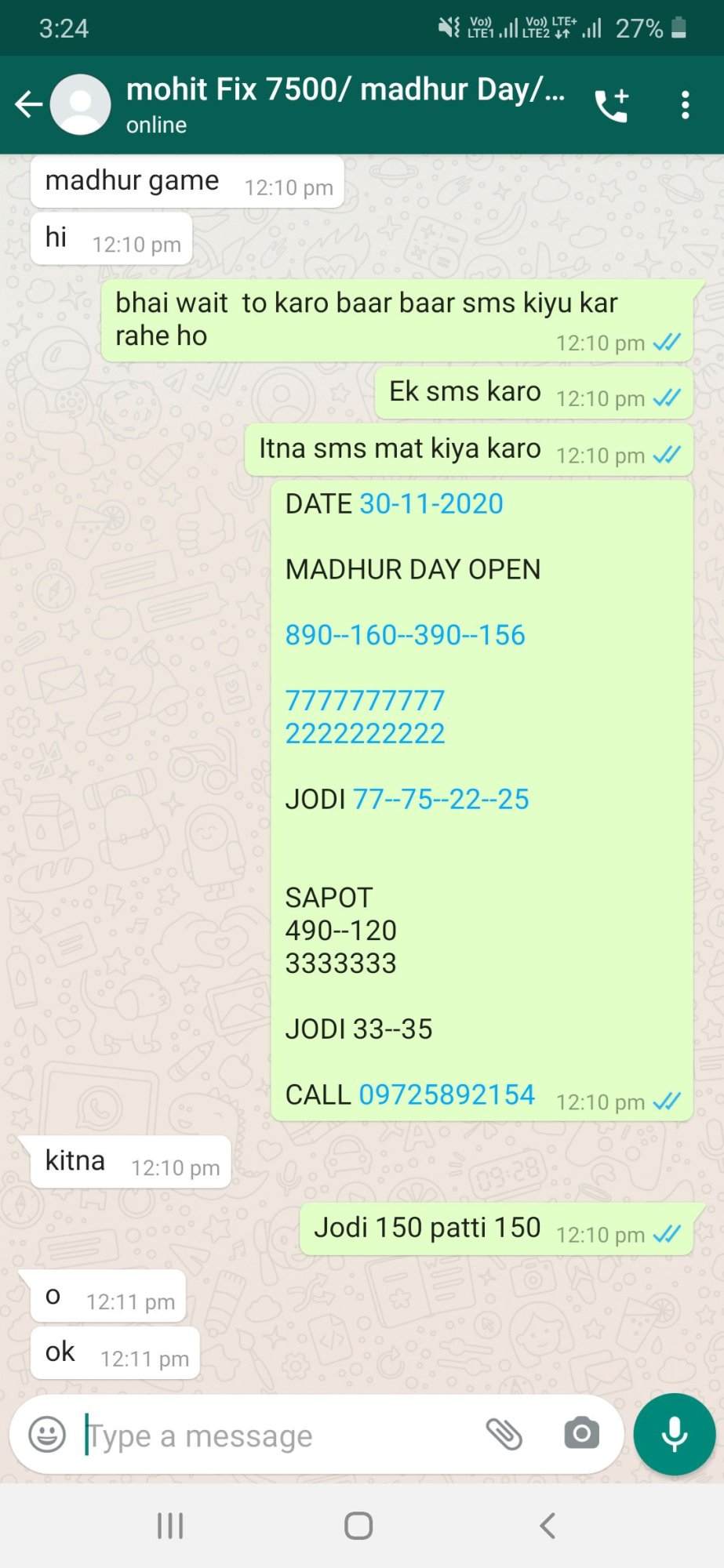Tap the 890--160--390--156 number link
The width and height of the screenshot is (724, 1568).
[x=405, y=635]
